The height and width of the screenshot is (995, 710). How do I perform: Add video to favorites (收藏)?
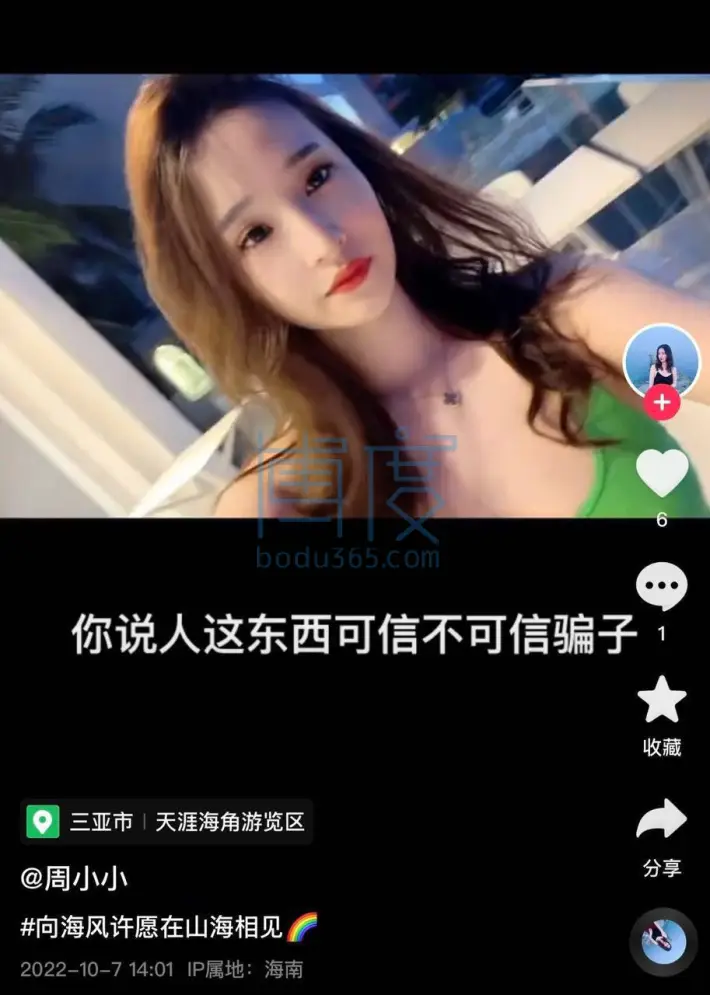[x=662, y=701]
